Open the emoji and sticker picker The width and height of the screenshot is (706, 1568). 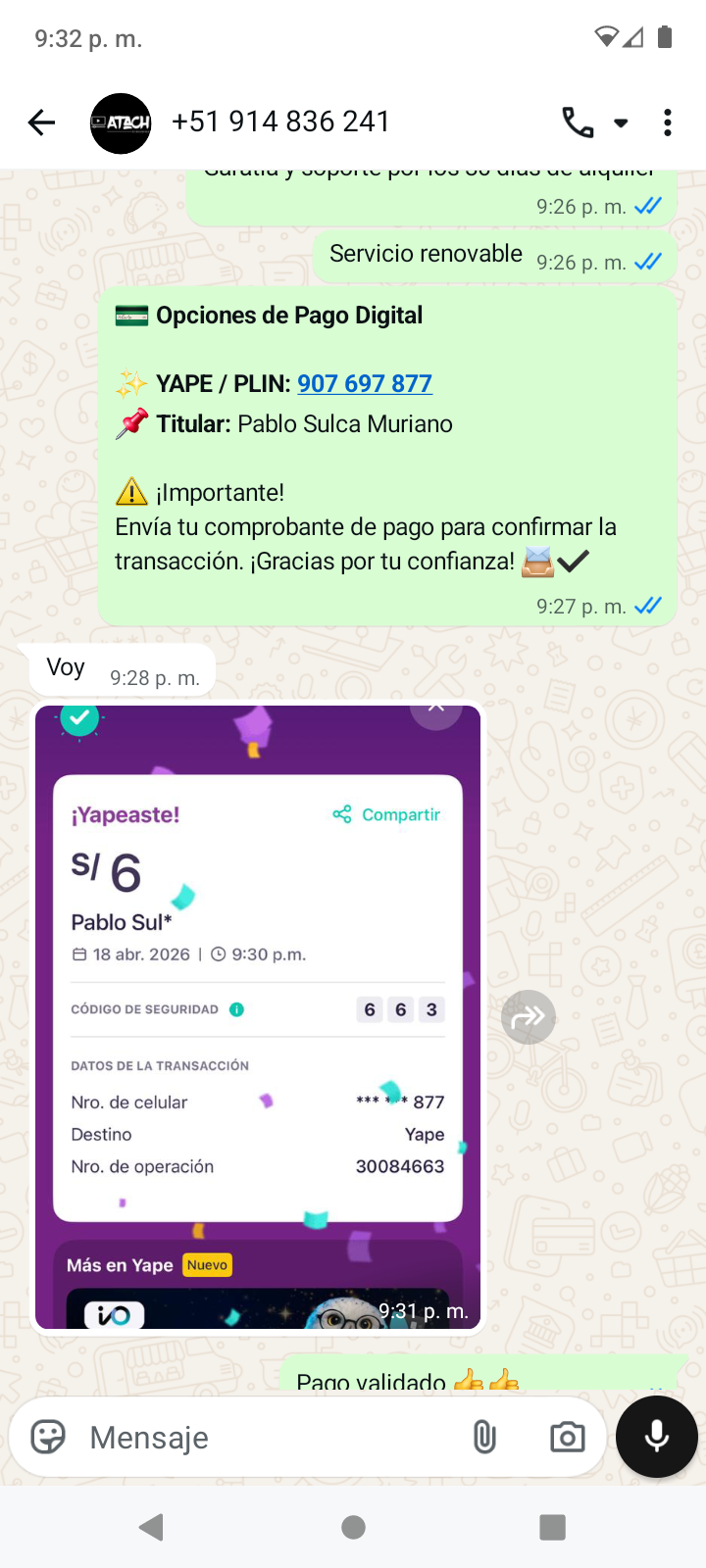coord(48,1438)
